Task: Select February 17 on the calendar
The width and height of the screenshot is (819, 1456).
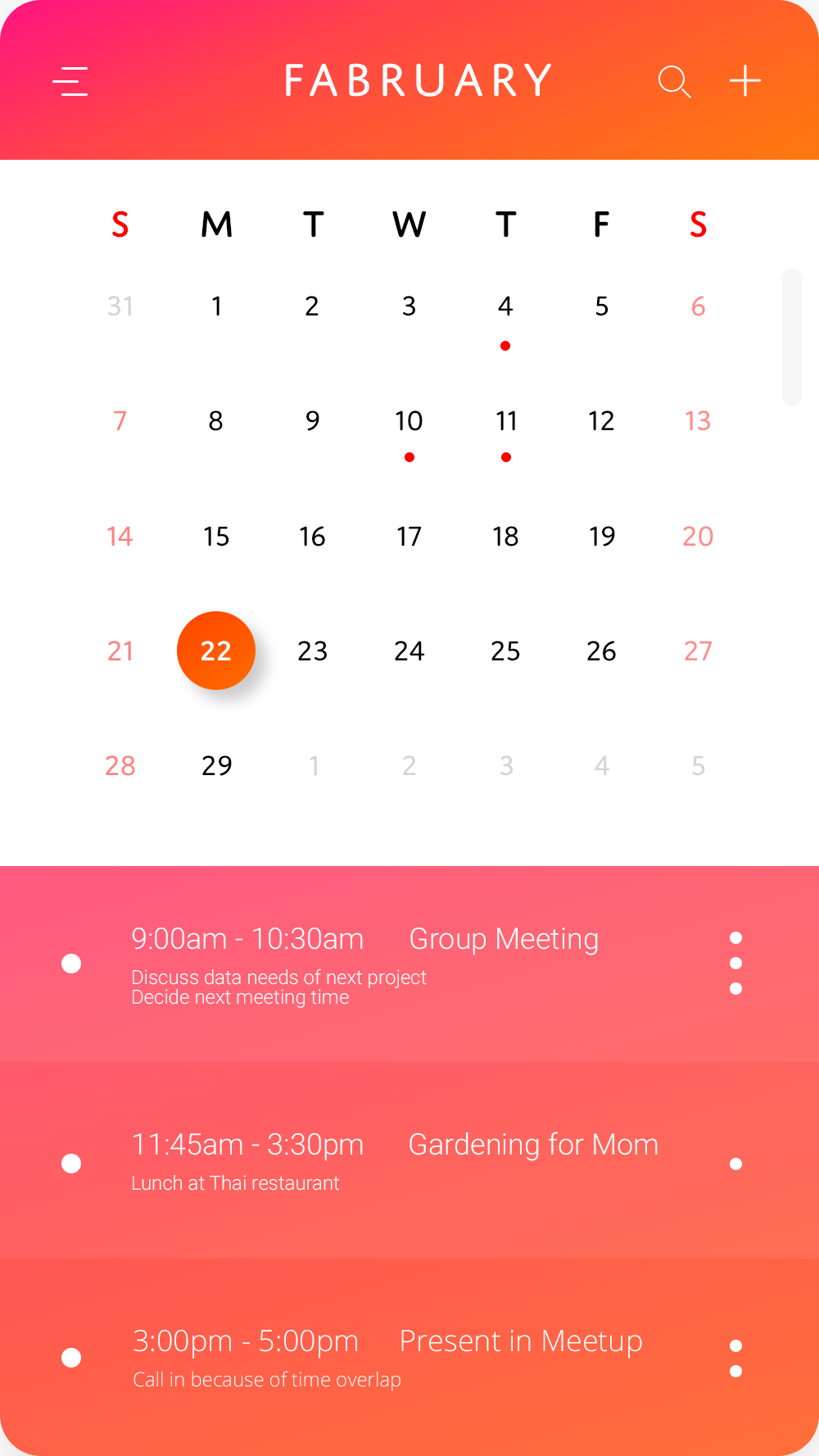Action: point(409,536)
